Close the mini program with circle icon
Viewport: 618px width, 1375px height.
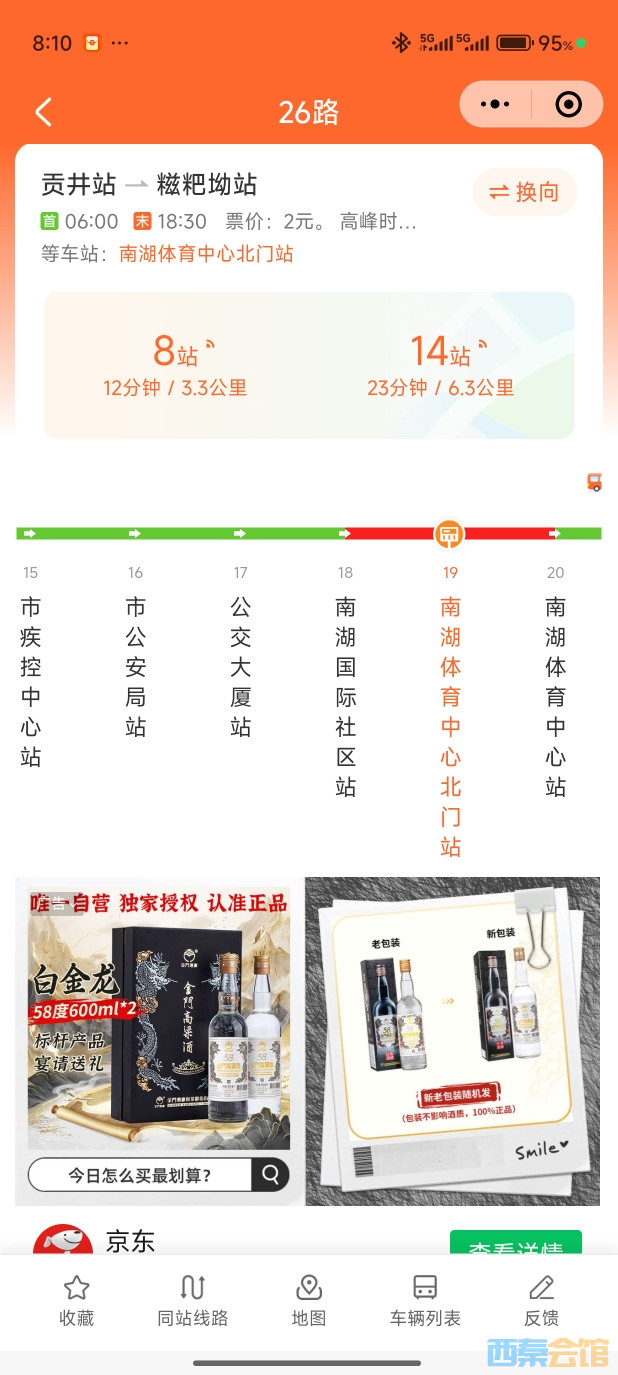tap(568, 104)
